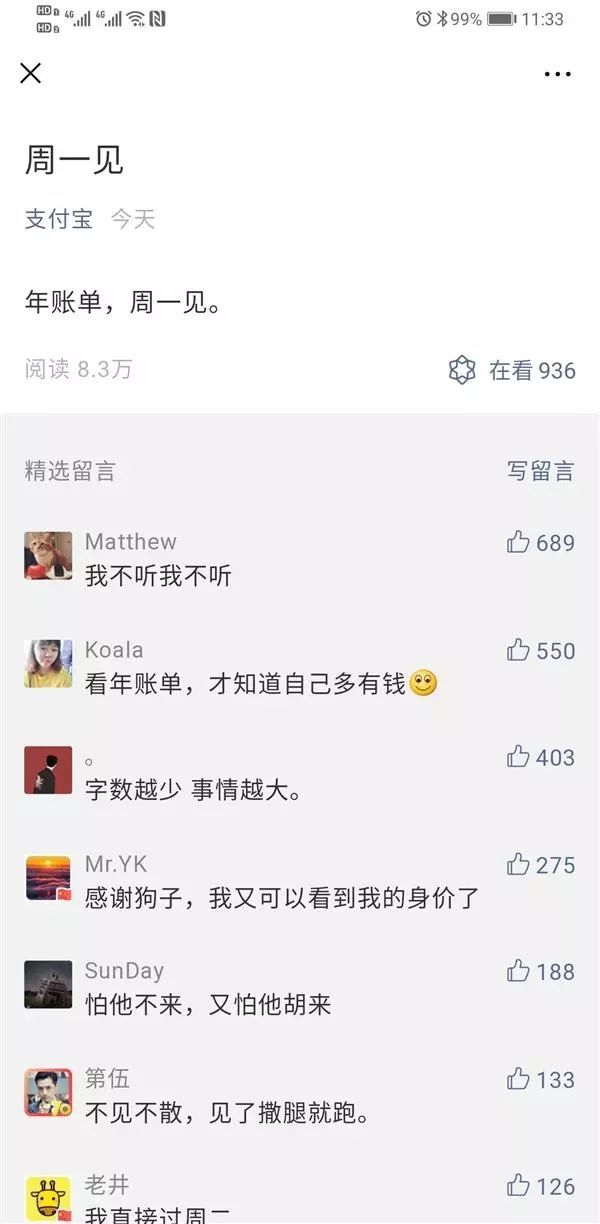
Task: Like Koala's comment
Action: tap(519, 651)
